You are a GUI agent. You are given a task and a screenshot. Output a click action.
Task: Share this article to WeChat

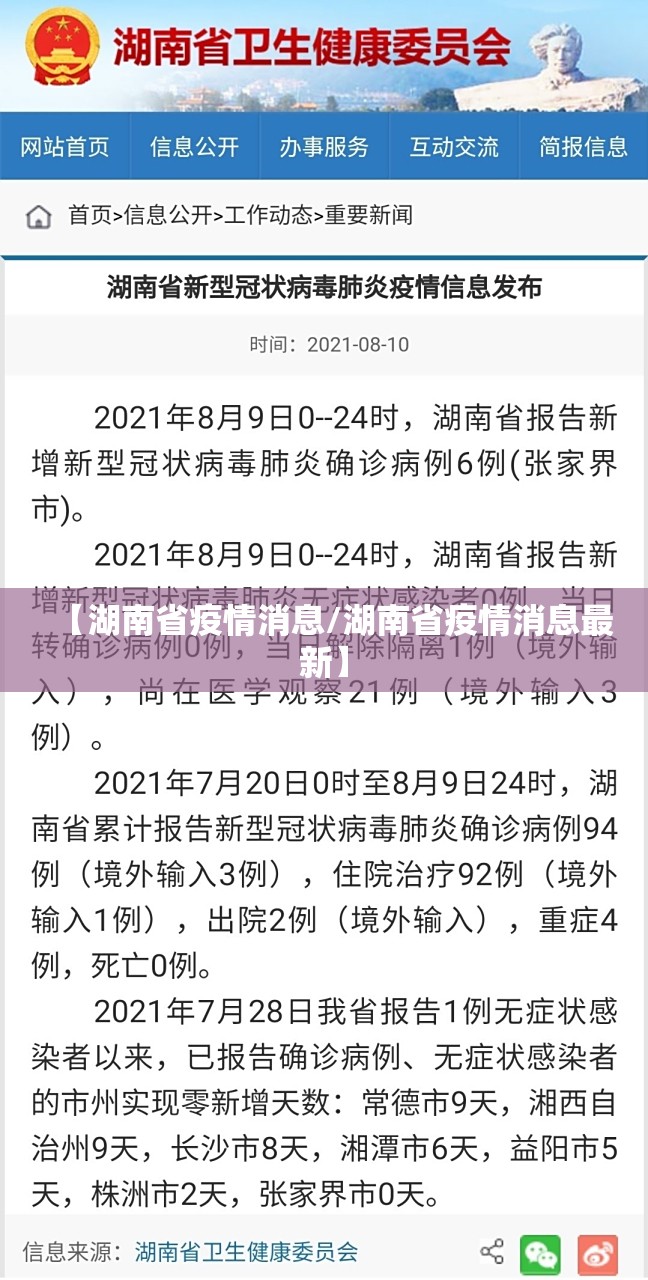point(541,1253)
